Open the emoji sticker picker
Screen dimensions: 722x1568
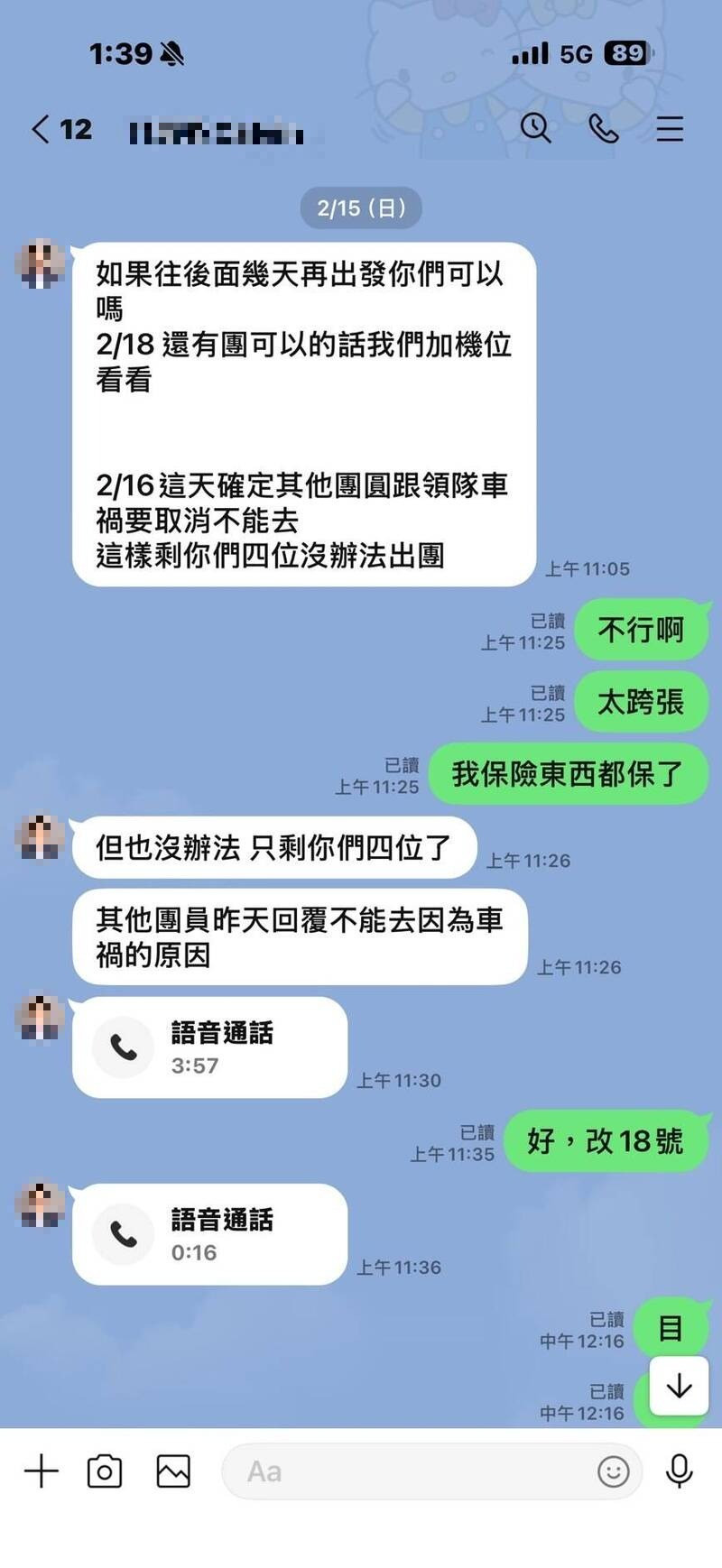(614, 1471)
